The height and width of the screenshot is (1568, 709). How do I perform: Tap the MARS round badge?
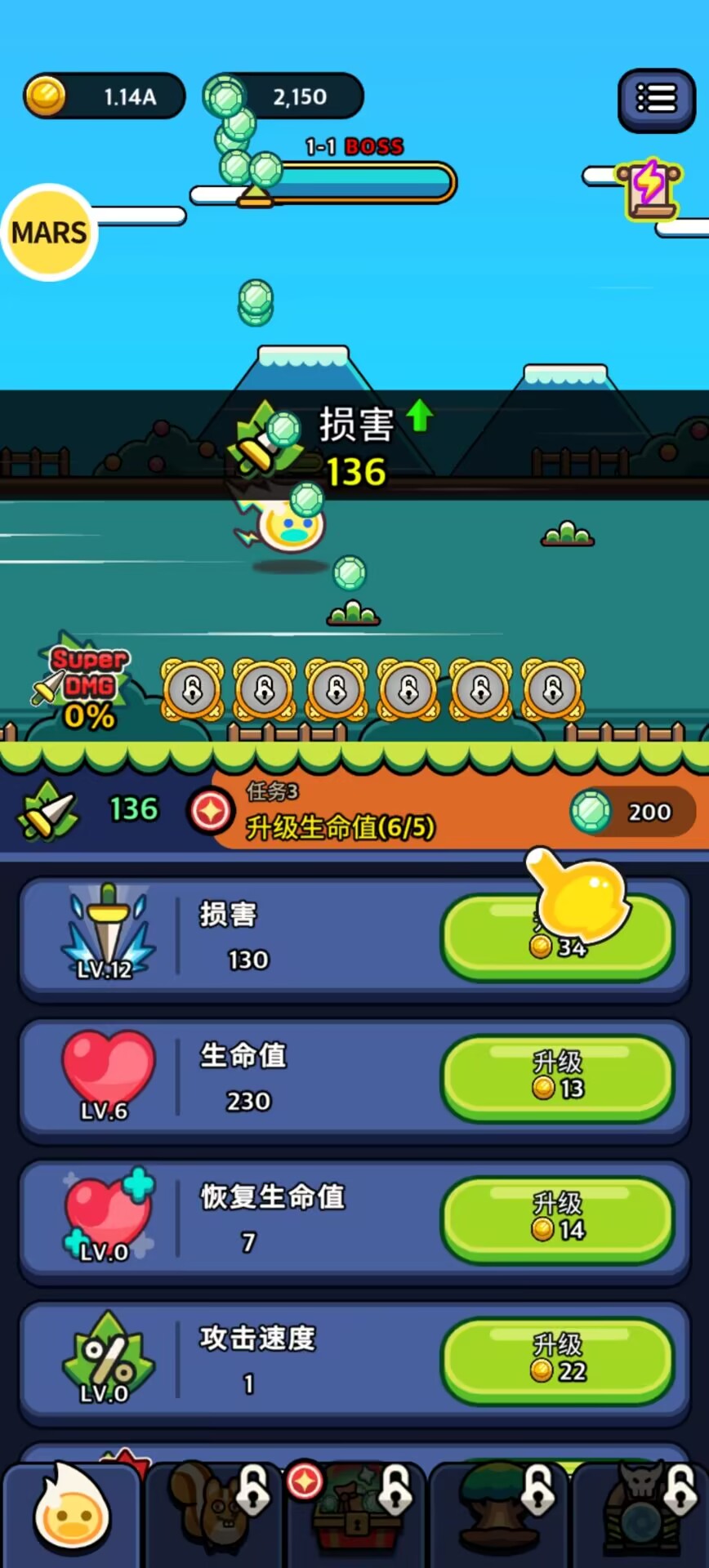[x=49, y=233]
